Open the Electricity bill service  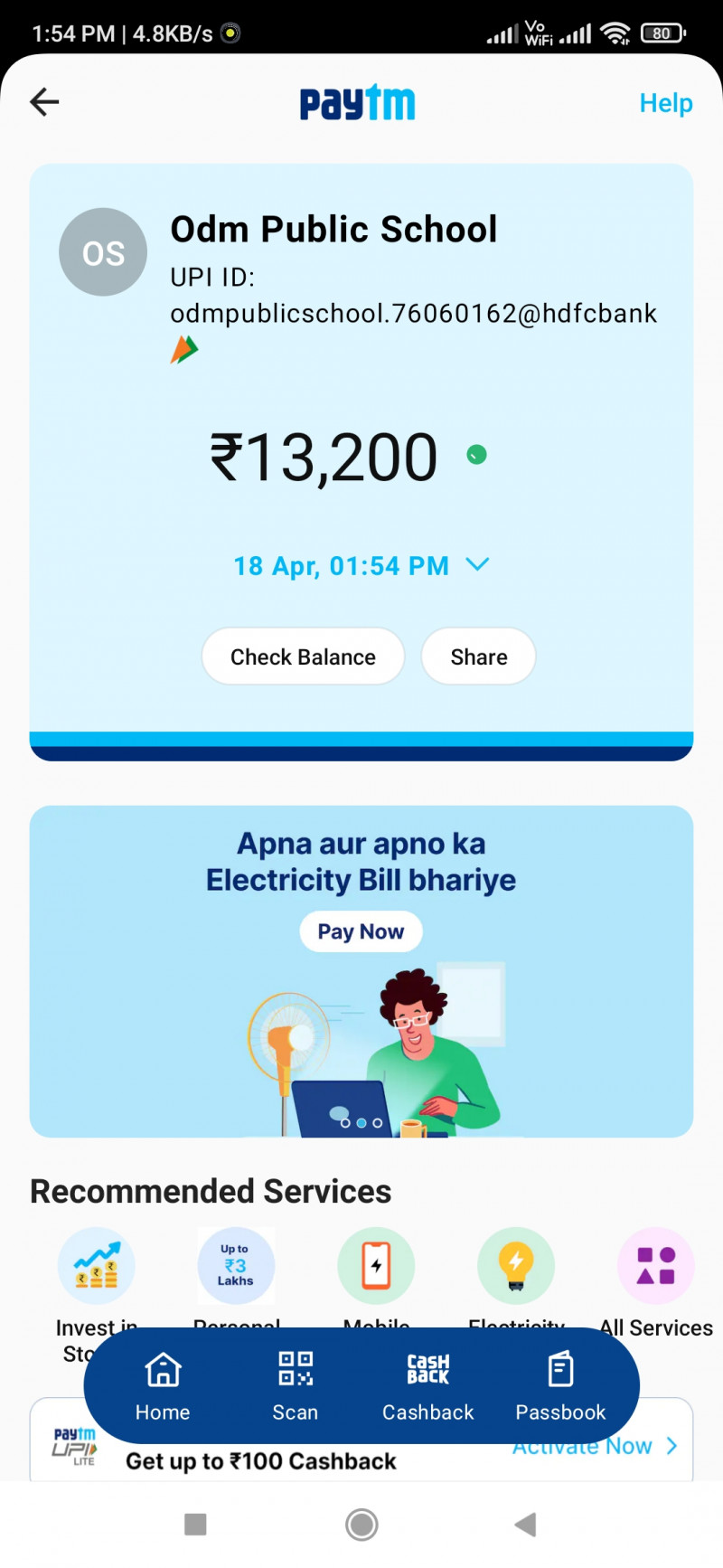516,1266
